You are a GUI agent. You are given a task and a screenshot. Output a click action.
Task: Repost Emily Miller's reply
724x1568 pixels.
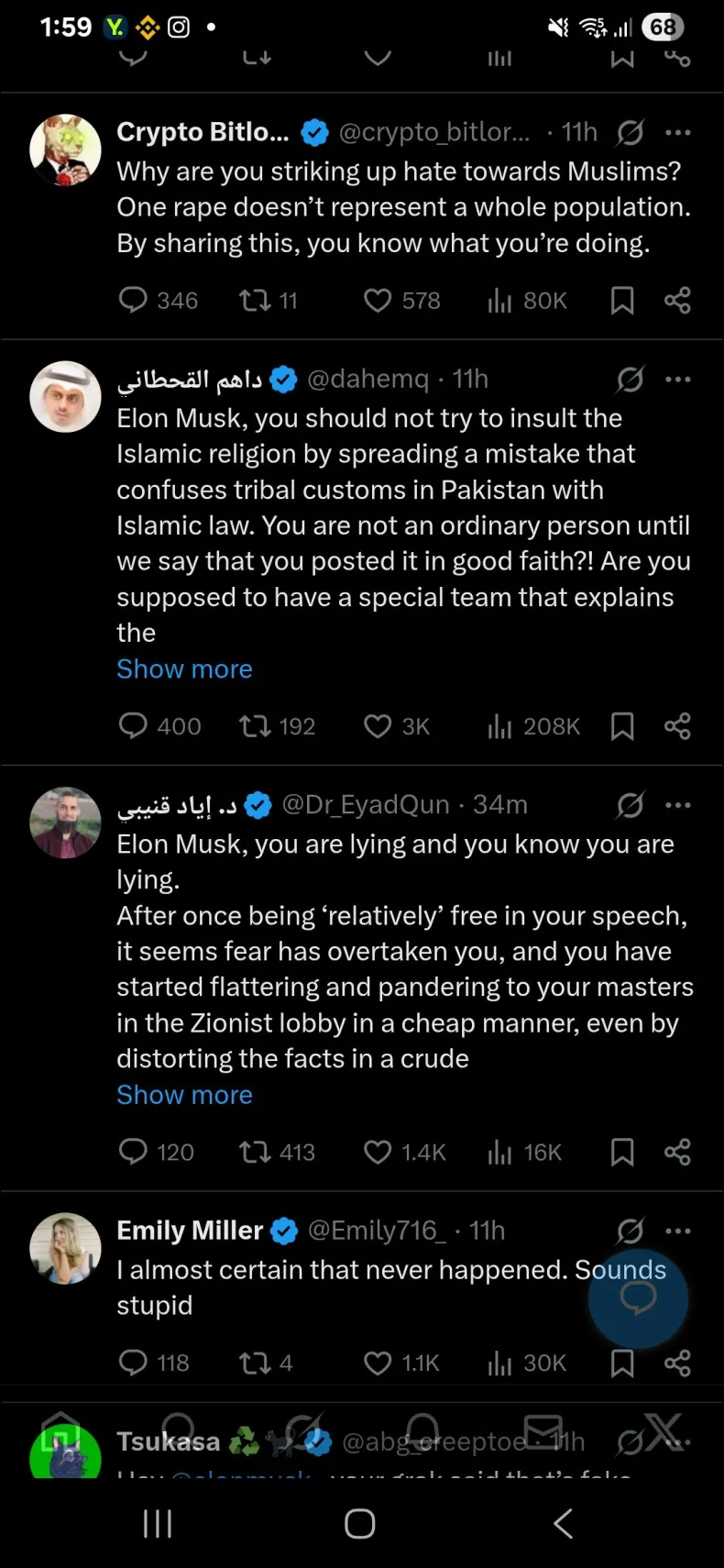[255, 1363]
